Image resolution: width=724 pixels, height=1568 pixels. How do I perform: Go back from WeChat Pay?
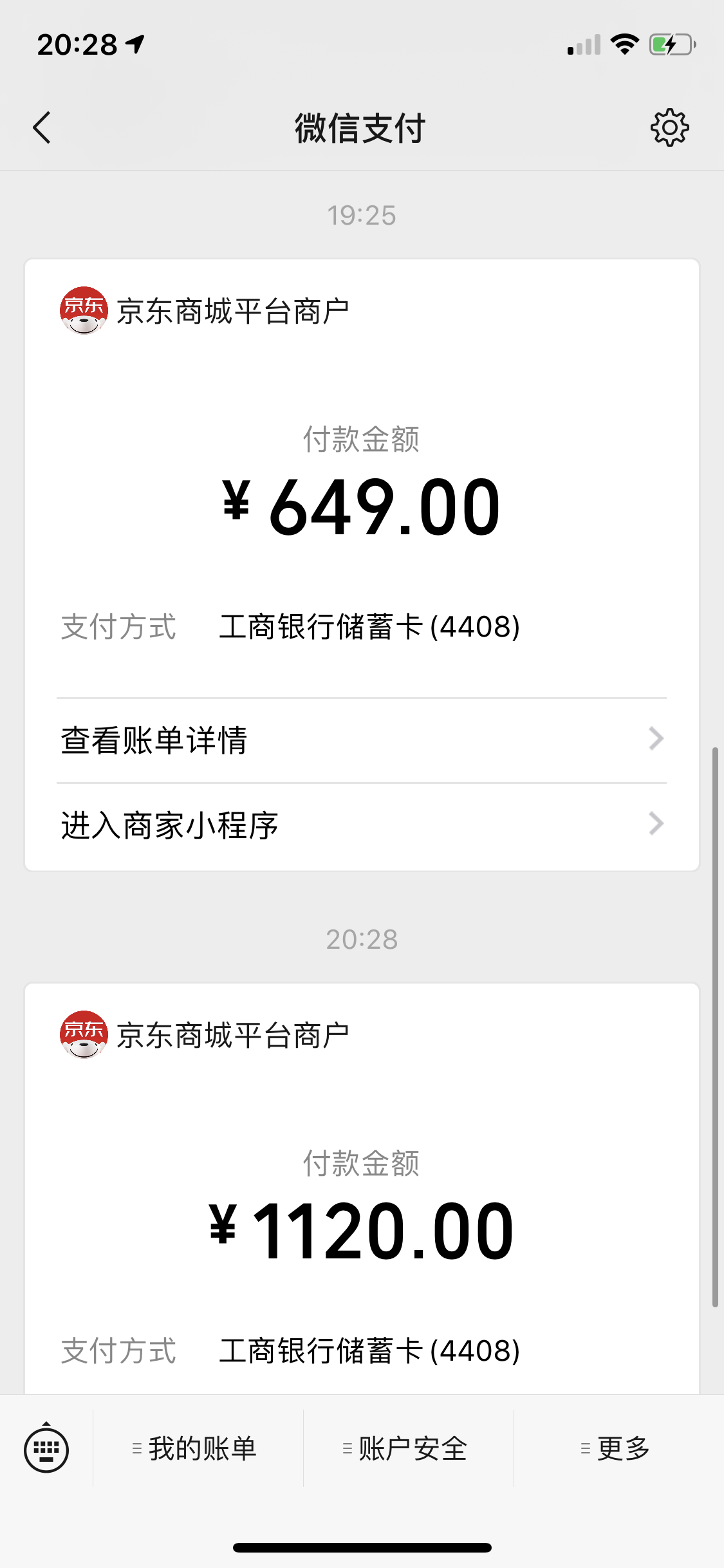(x=42, y=127)
